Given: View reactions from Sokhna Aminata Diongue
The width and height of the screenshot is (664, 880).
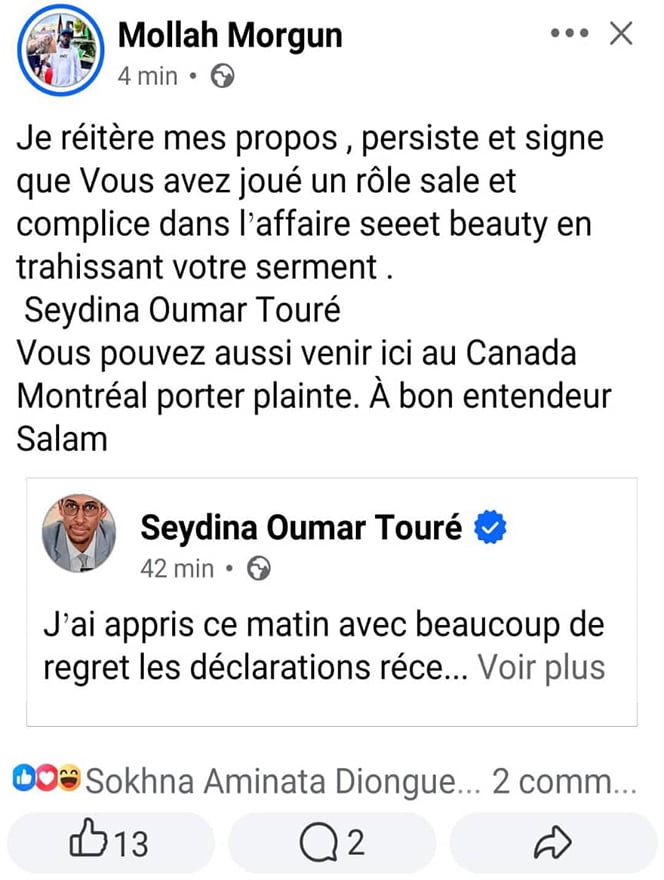Looking at the screenshot, I should pyautogui.click(x=270, y=782).
